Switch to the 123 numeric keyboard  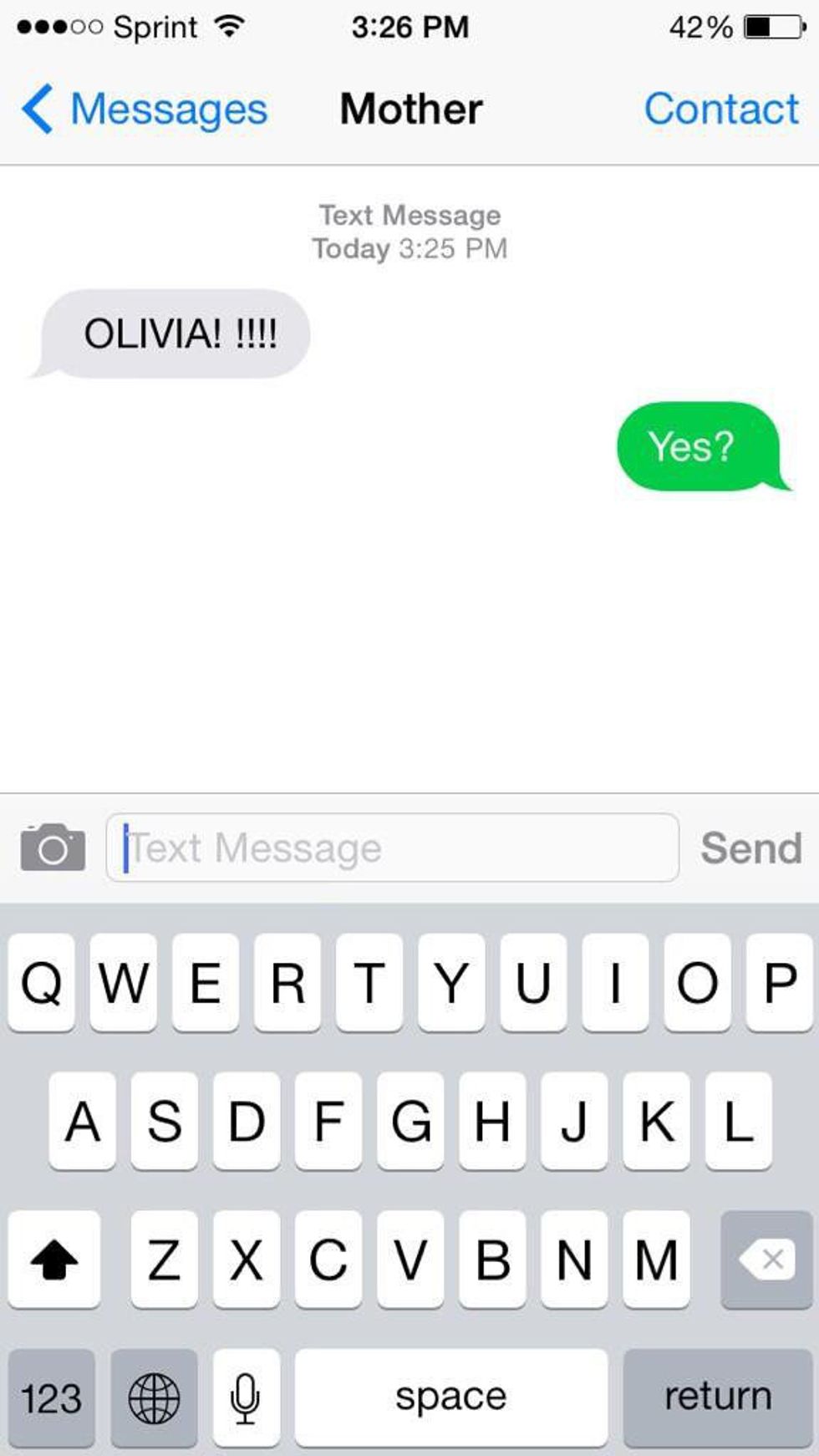pos(52,1397)
